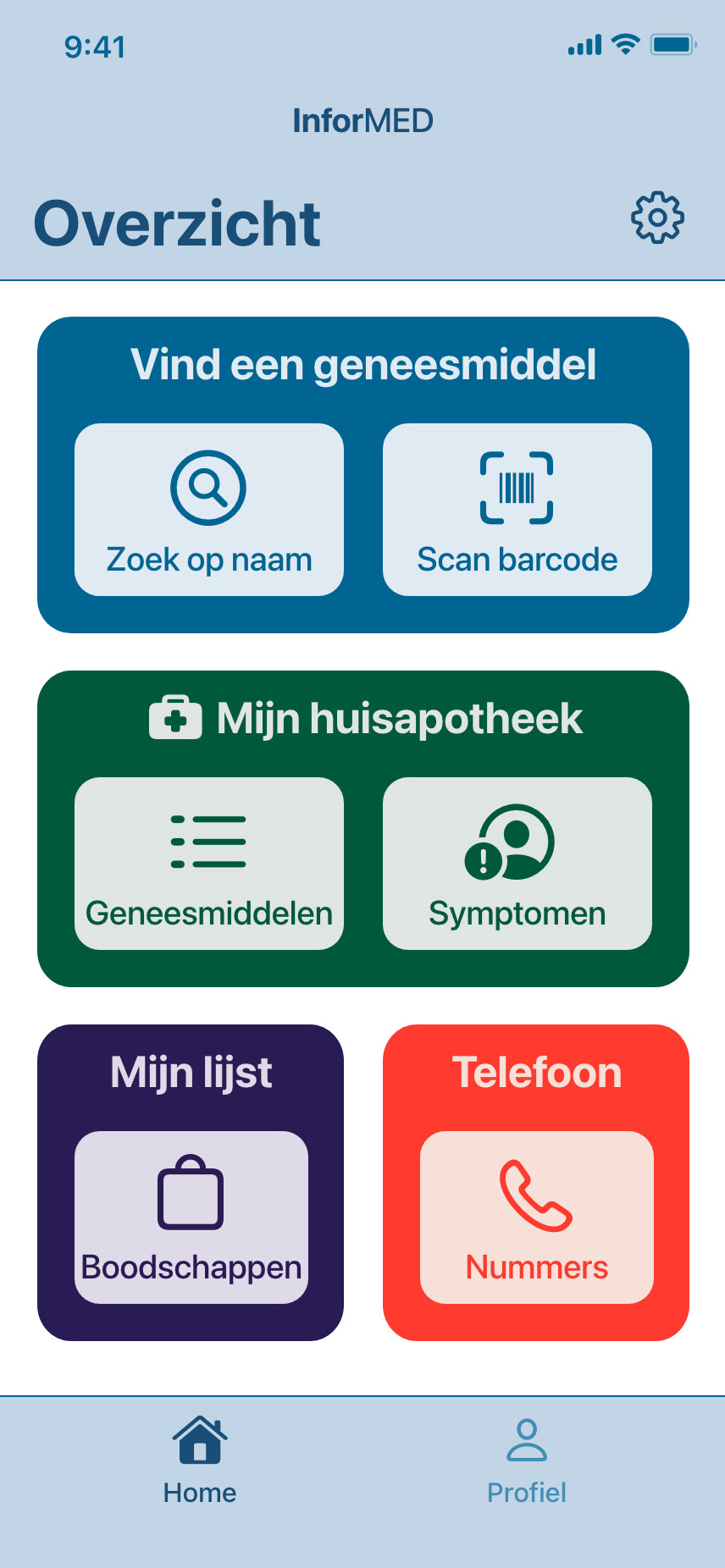Open the settings gear icon
This screenshot has width=725, height=1568.
[x=657, y=218]
